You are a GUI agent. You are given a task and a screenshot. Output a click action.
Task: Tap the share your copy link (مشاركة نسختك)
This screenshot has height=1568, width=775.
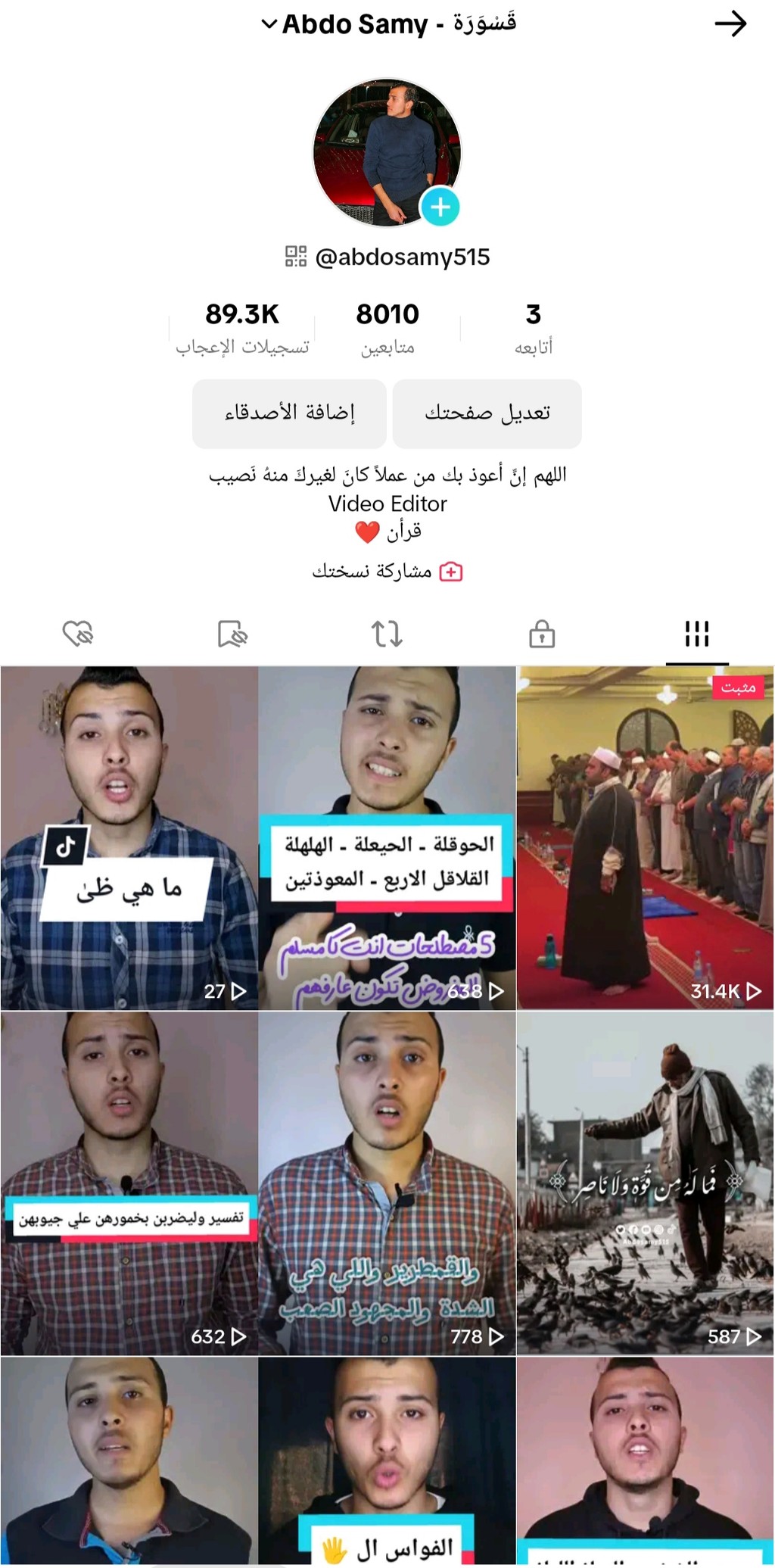click(x=387, y=571)
